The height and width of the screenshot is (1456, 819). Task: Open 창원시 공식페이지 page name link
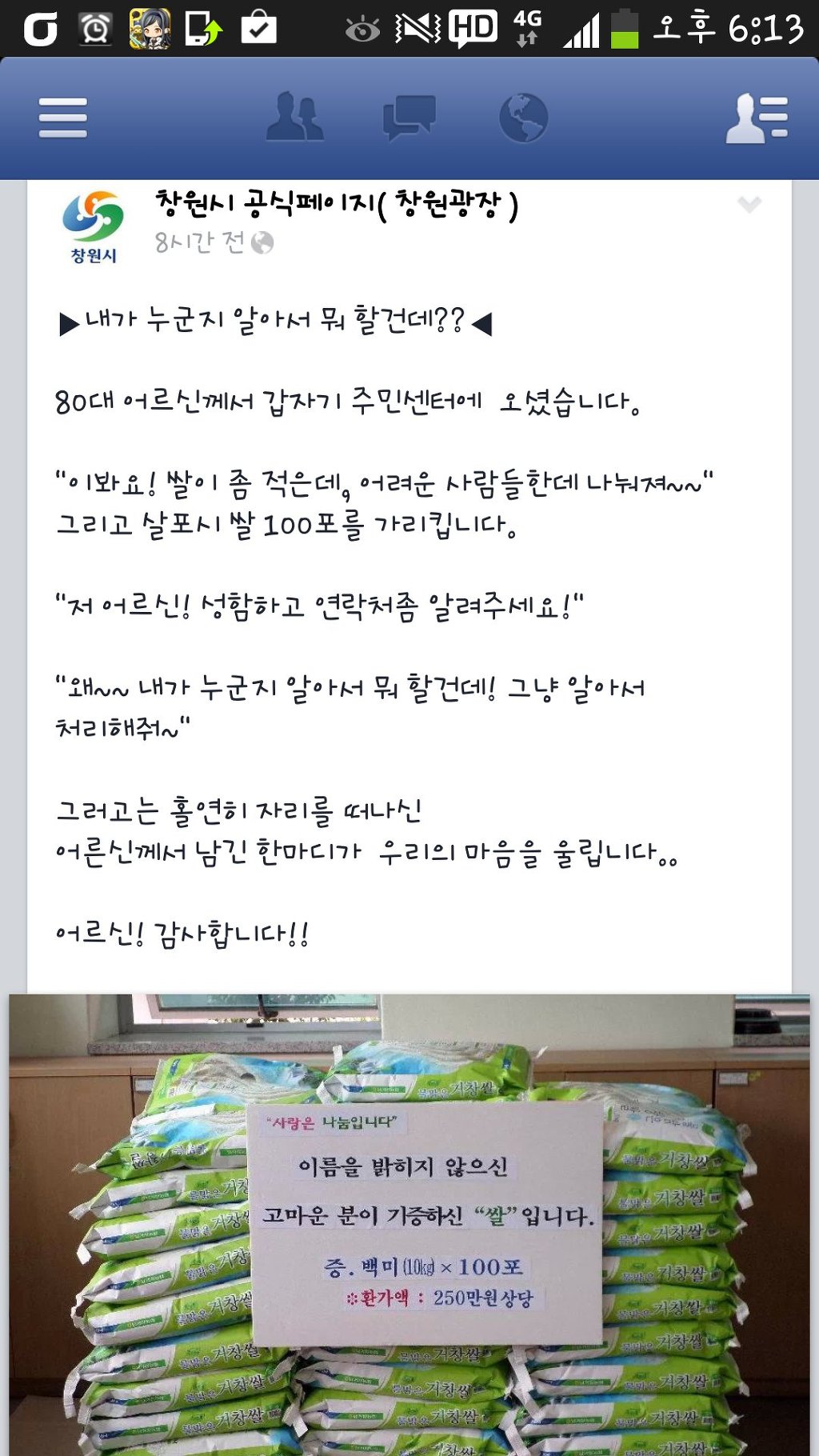click(336, 205)
